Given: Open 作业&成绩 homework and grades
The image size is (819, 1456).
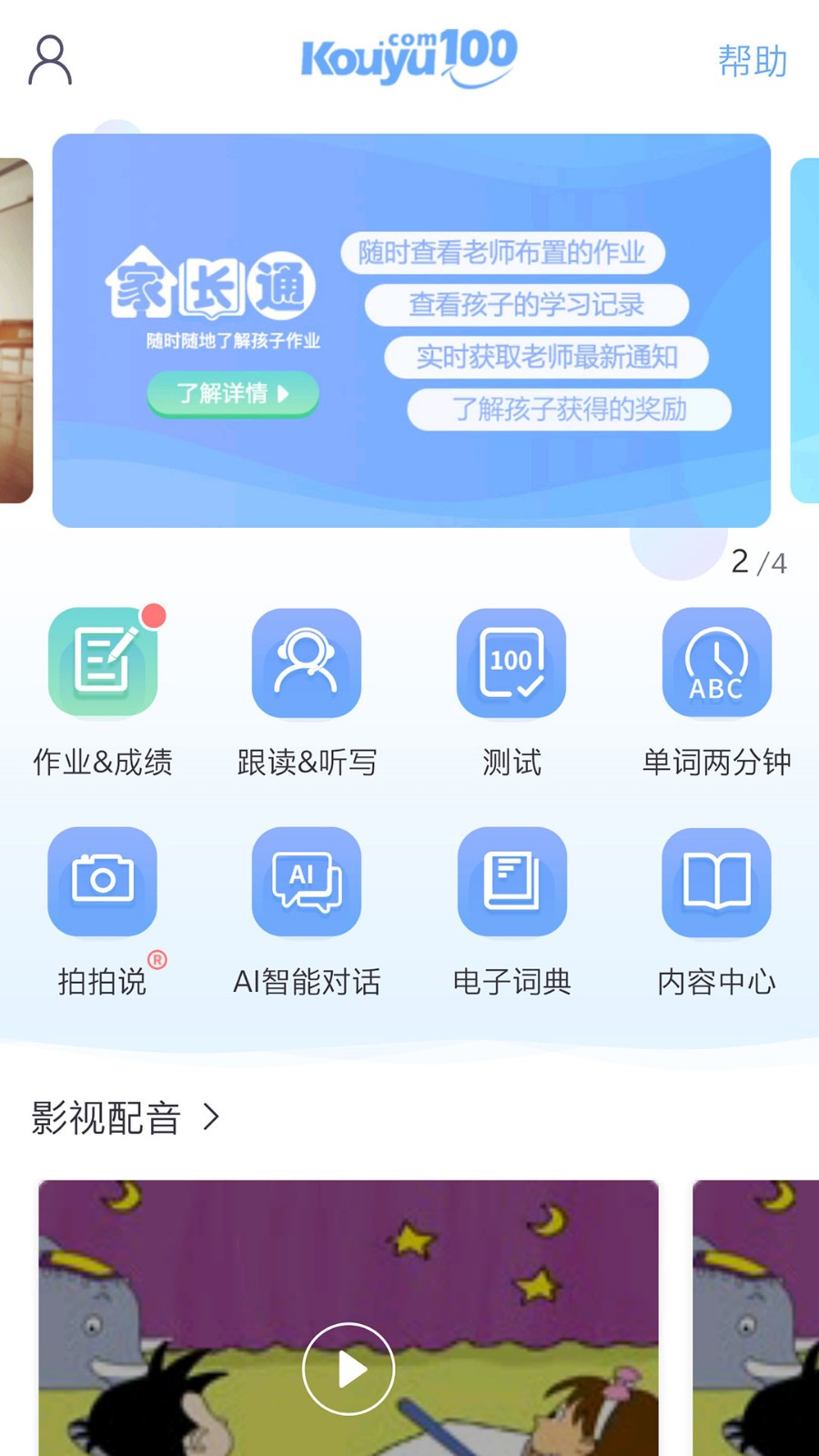Looking at the screenshot, I should 103,662.
